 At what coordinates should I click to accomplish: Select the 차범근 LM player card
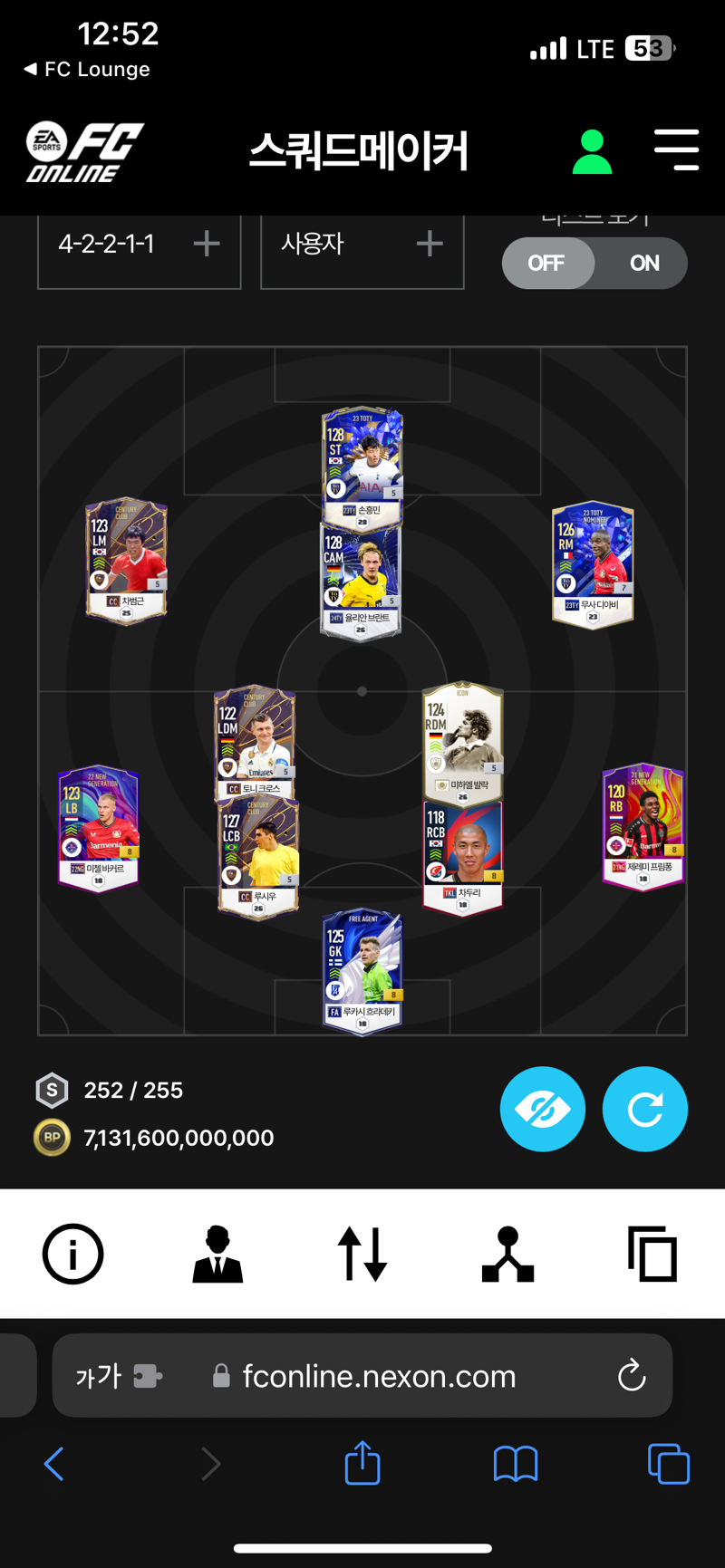pos(126,560)
